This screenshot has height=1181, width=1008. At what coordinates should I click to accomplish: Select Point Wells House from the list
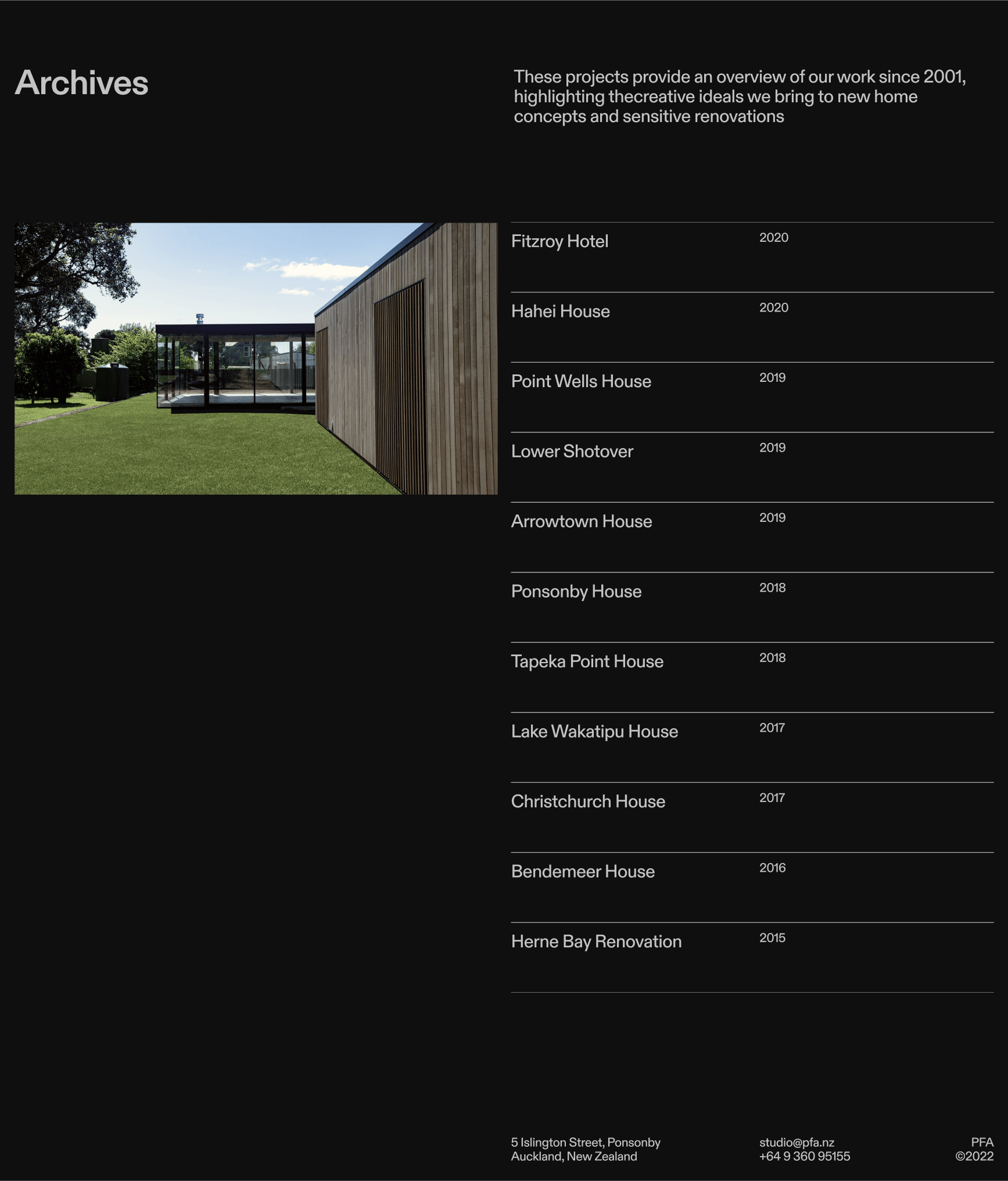(x=581, y=381)
